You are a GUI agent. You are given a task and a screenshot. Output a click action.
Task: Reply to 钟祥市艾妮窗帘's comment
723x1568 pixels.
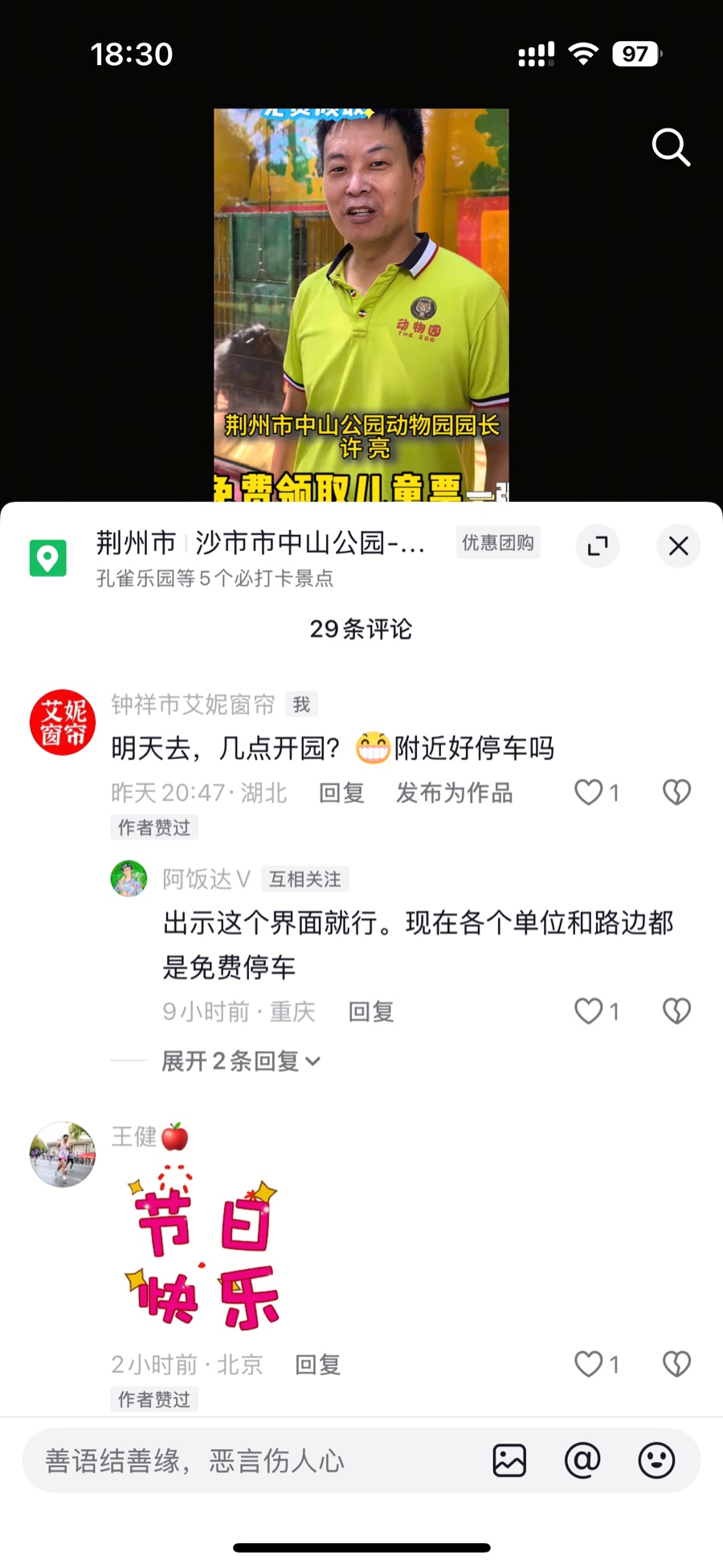click(x=341, y=793)
